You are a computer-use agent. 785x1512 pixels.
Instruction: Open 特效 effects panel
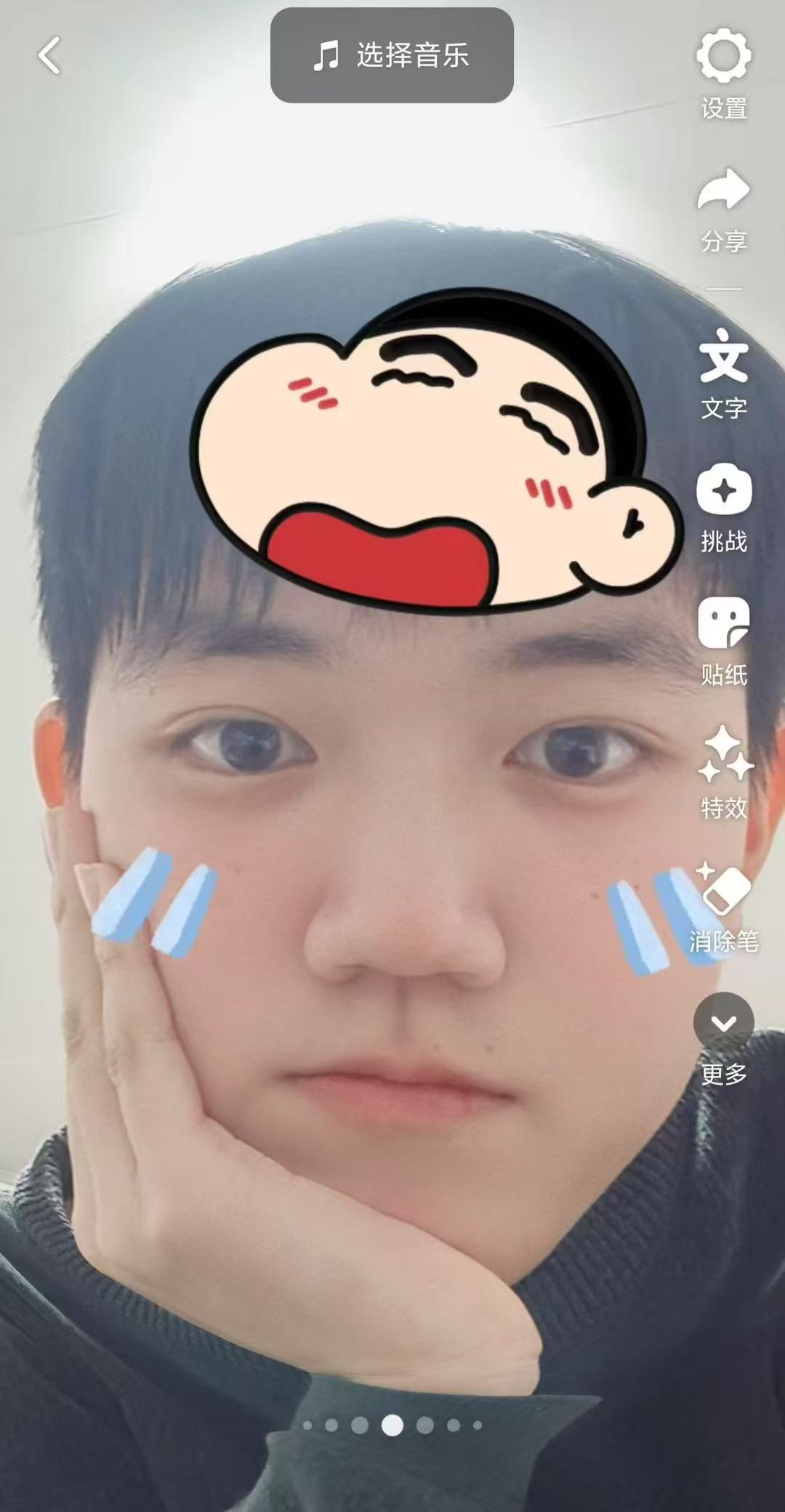coord(723,756)
